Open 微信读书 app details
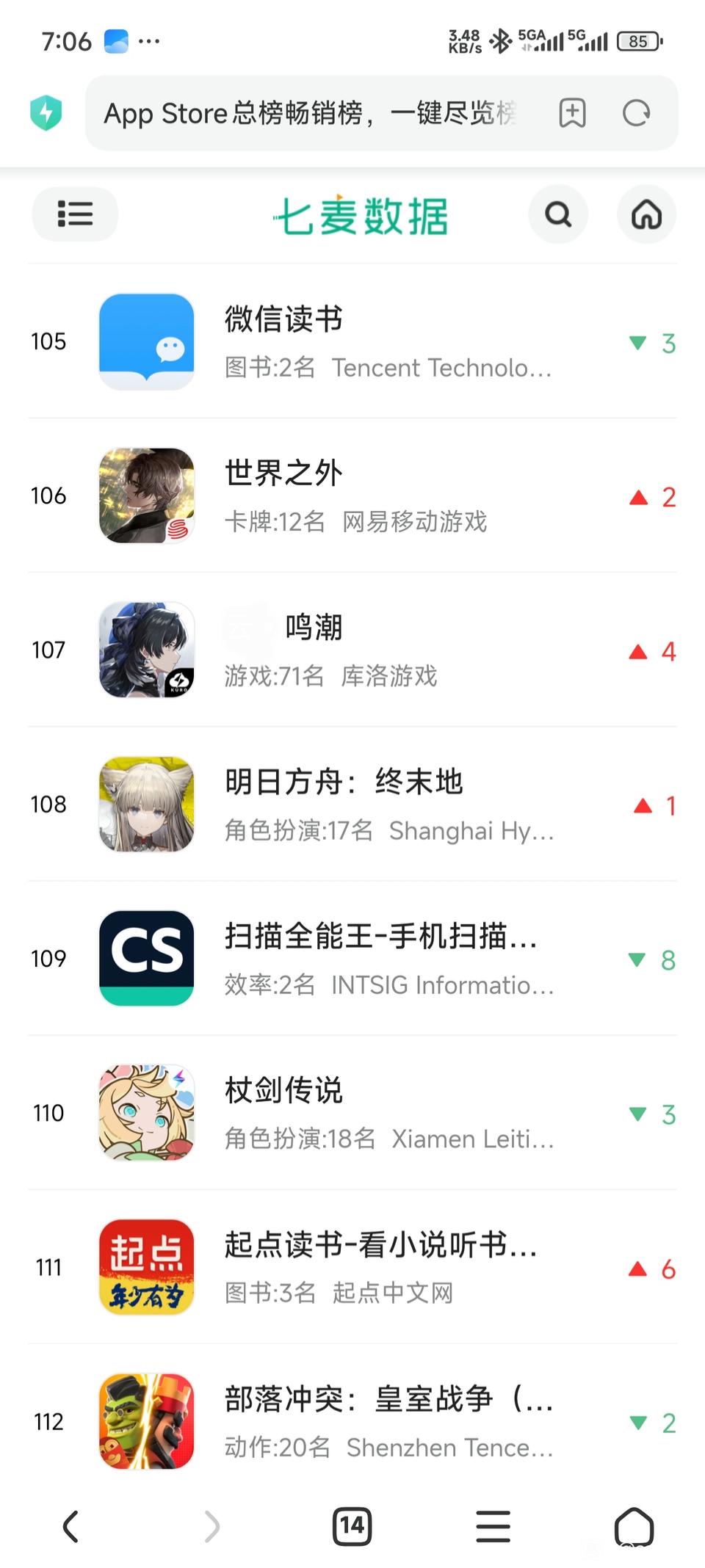705x1568 pixels. click(x=283, y=319)
